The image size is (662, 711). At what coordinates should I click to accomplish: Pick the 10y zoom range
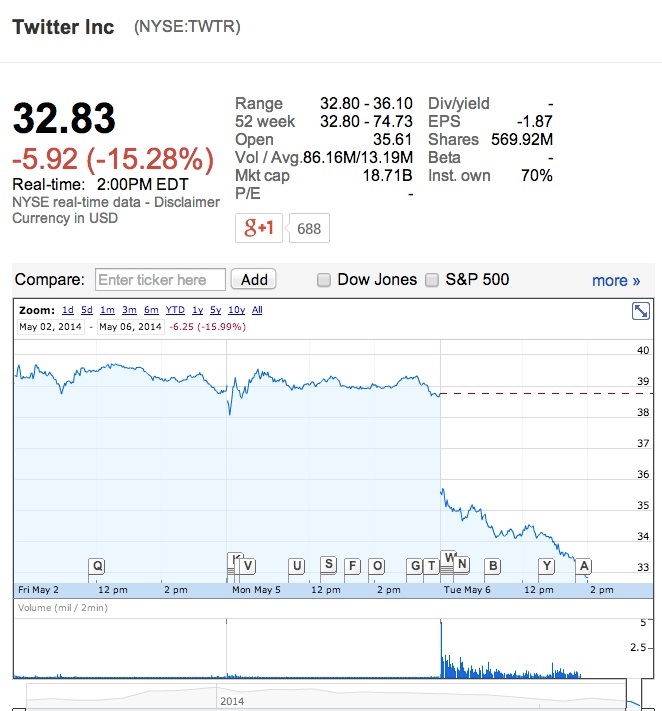(236, 310)
